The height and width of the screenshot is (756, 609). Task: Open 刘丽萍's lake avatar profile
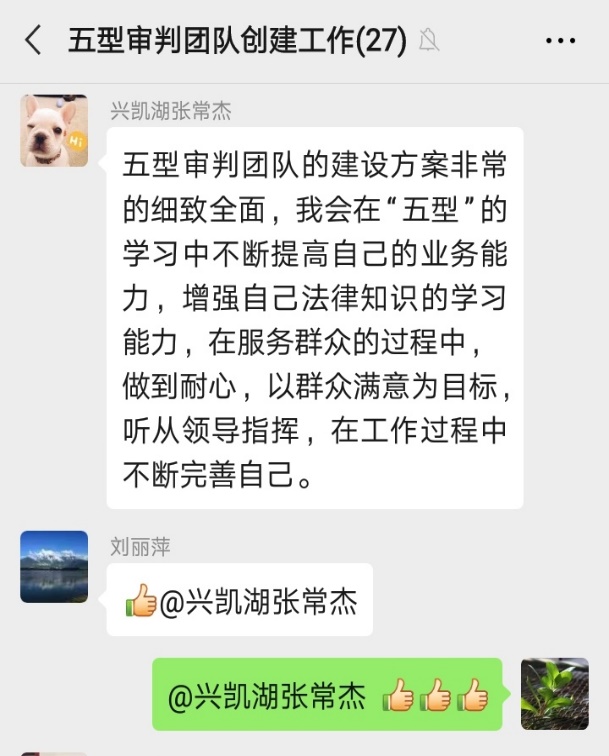point(54,567)
